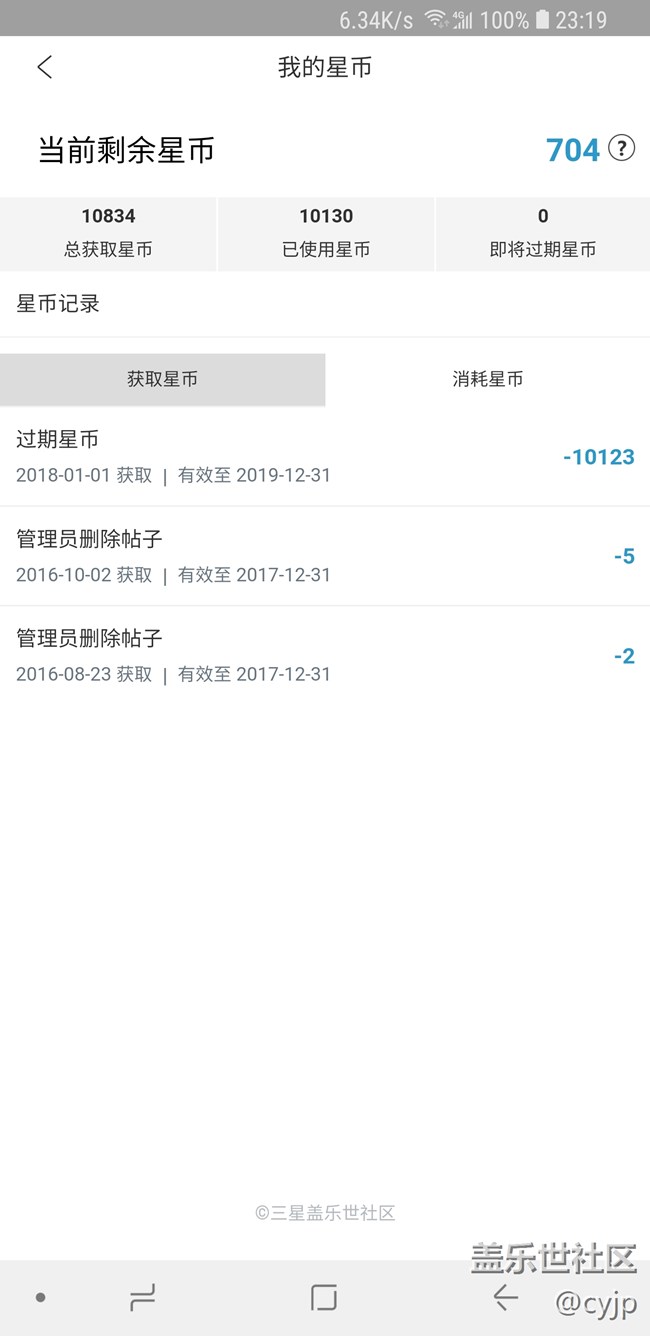Image resolution: width=650 pixels, height=1336 pixels.
Task: Switch to the 消耗星币 tab
Action: click(x=488, y=379)
